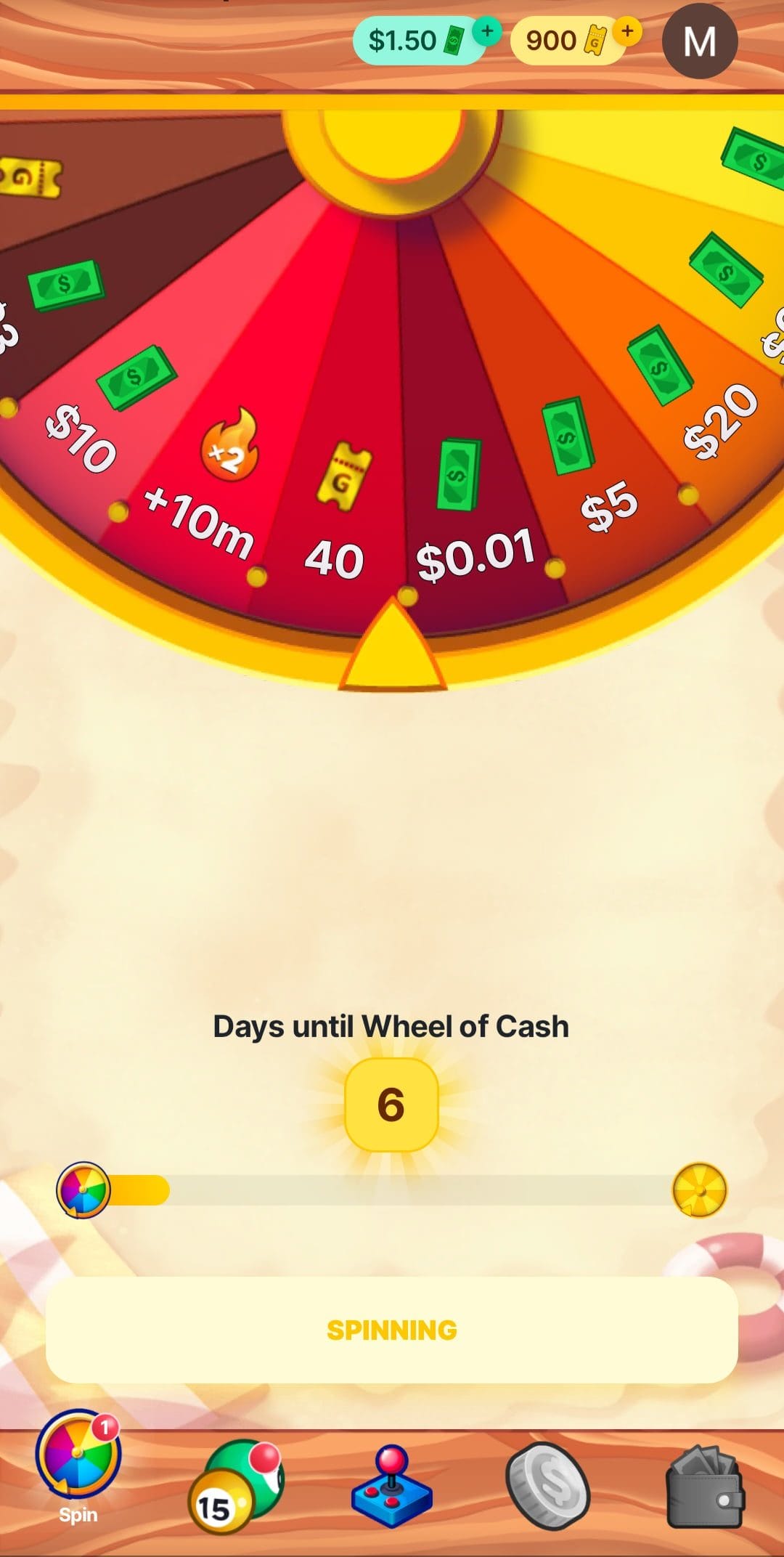Tap the 900 tickets balance pill
Viewport: 784px width, 1557px height.
click(567, 41)
